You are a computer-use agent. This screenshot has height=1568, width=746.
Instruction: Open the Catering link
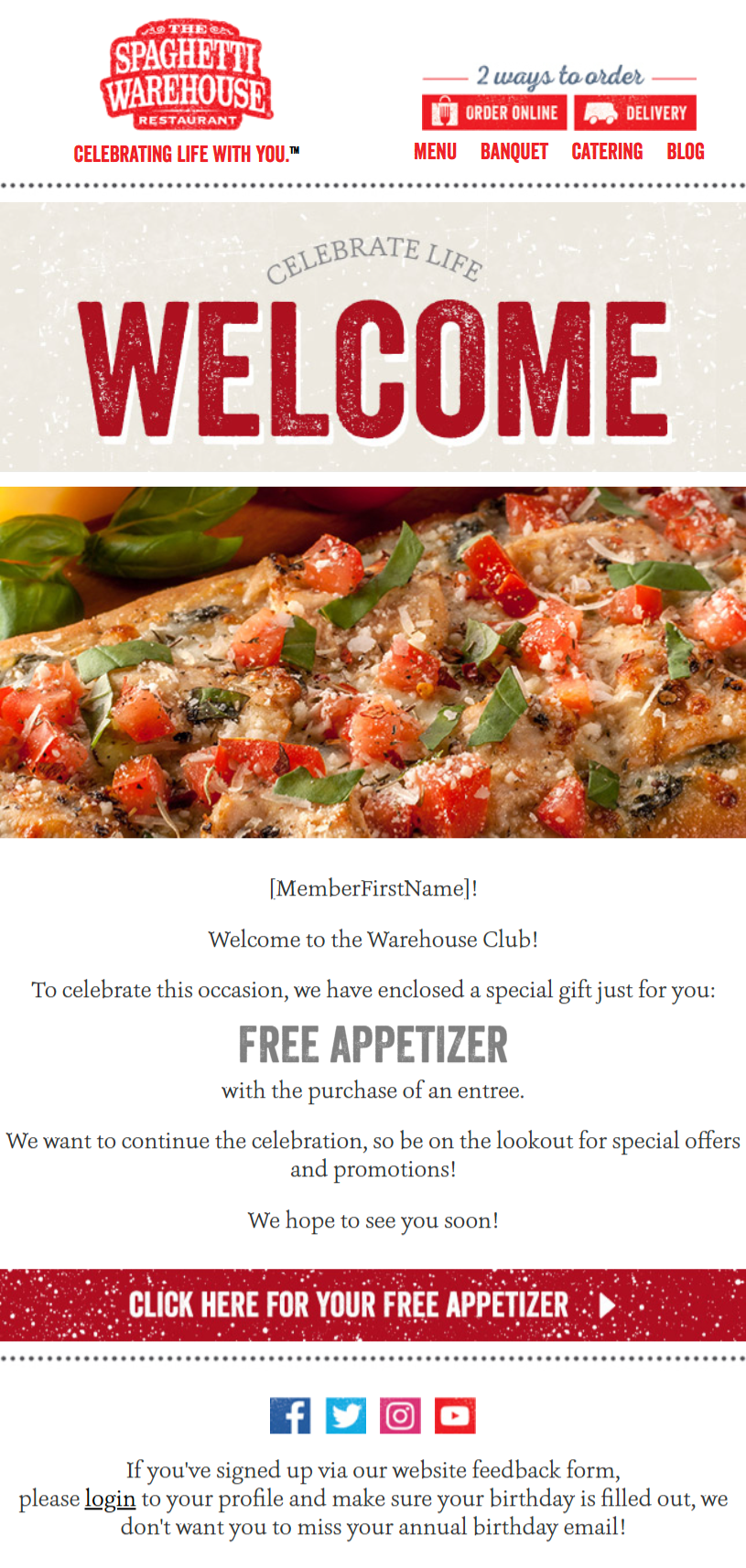[607, 152]
